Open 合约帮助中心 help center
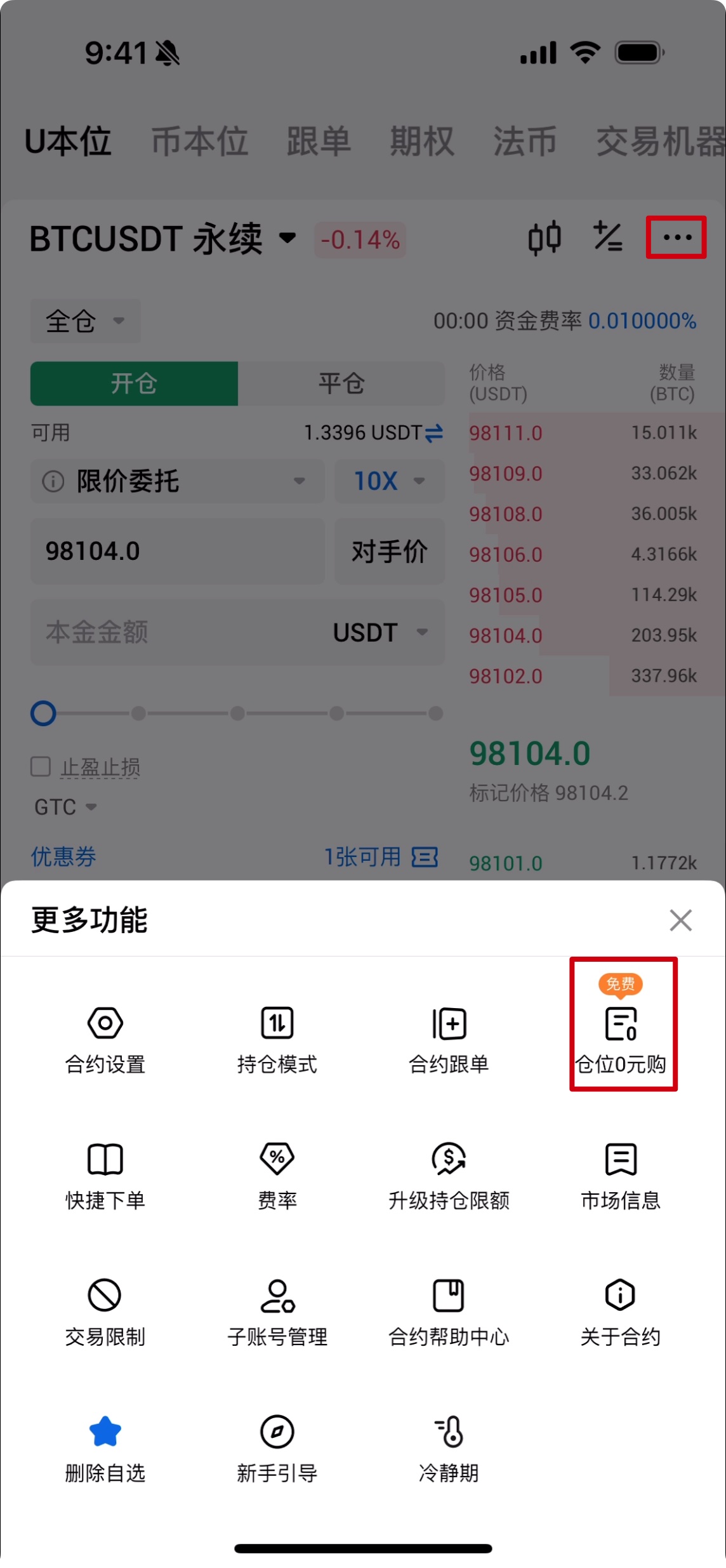726x1568 pixels. pyautogui.click(x=449, y=1312)
